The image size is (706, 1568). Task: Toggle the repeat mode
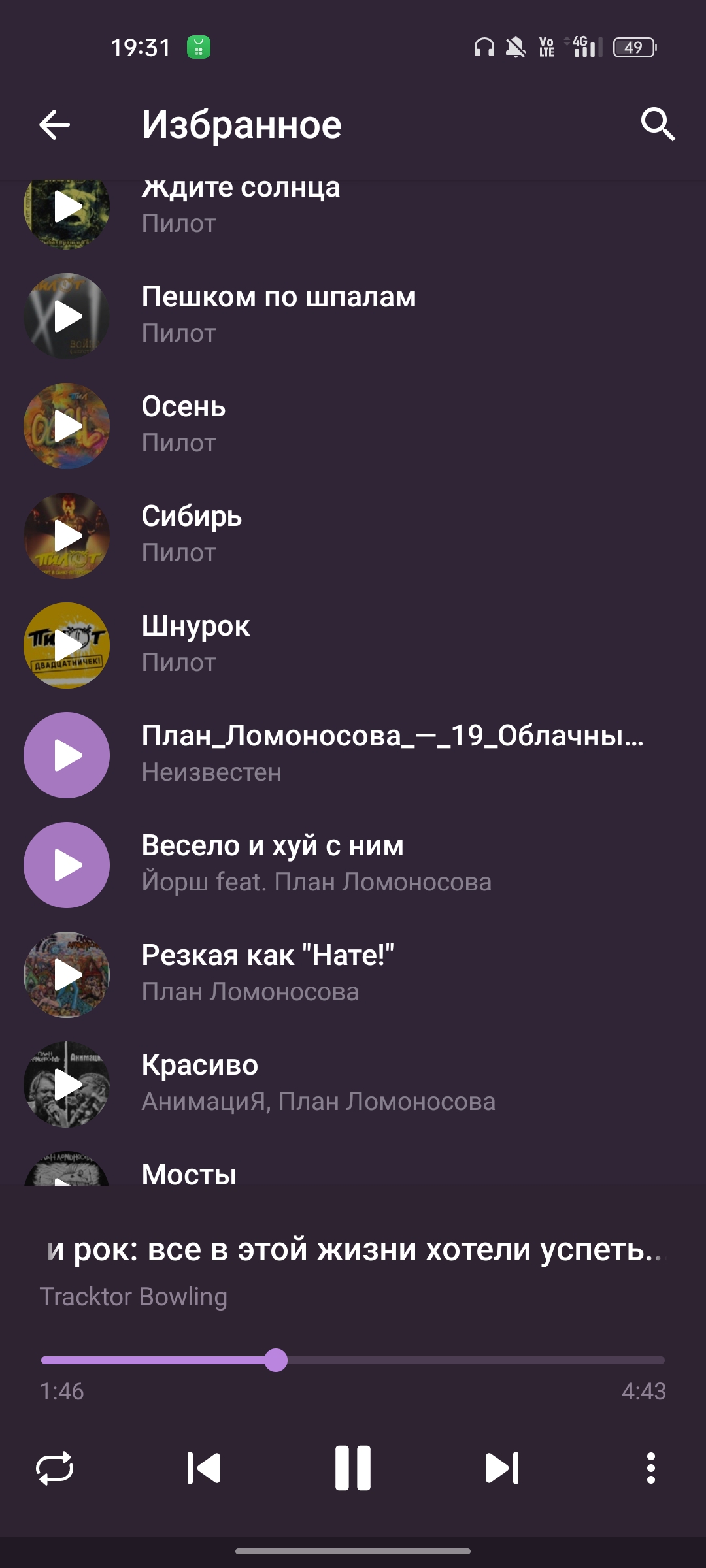pyautogui.click(x=55, y=1469)
